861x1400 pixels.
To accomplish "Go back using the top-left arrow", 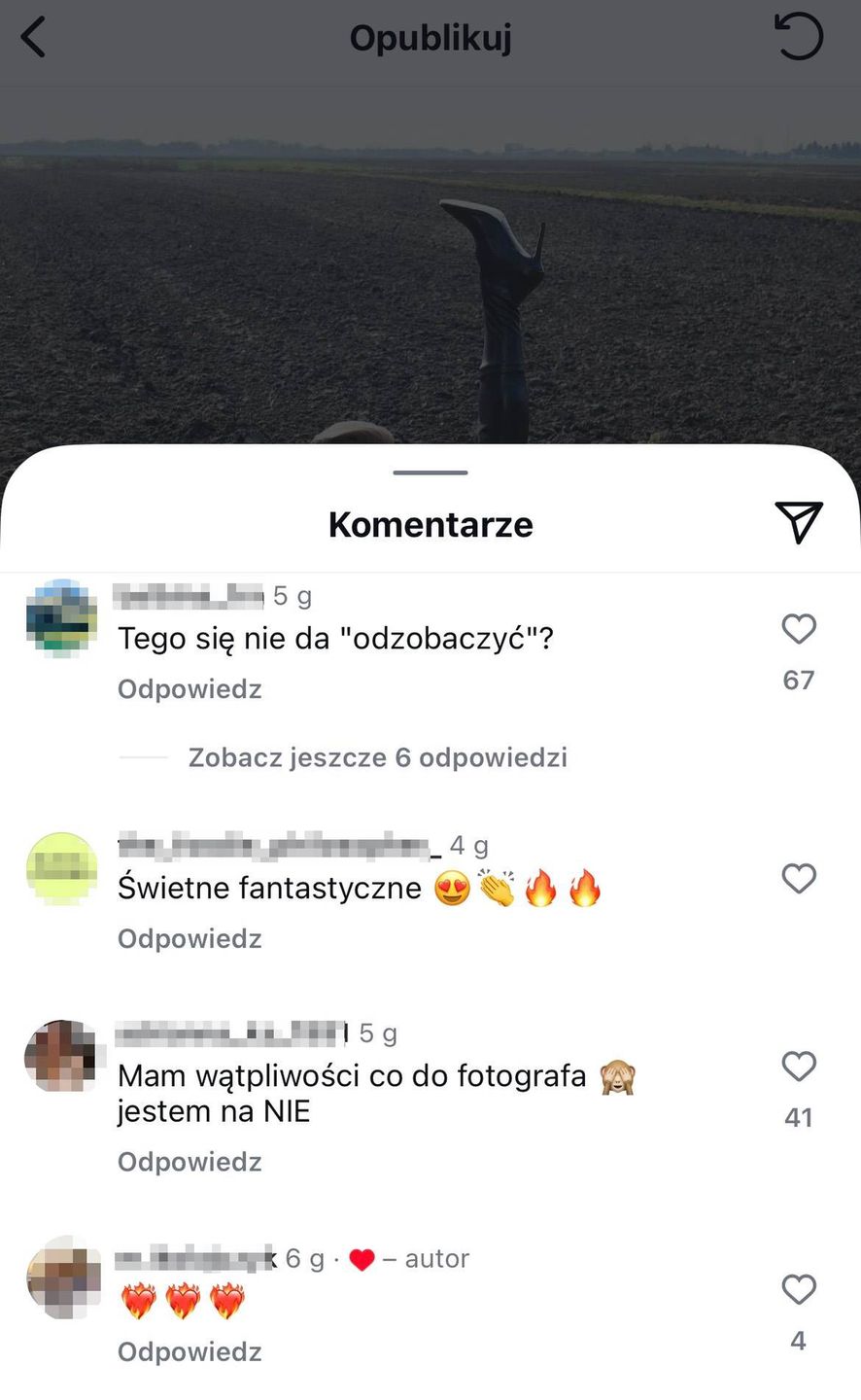I will (x=34, y=39).
